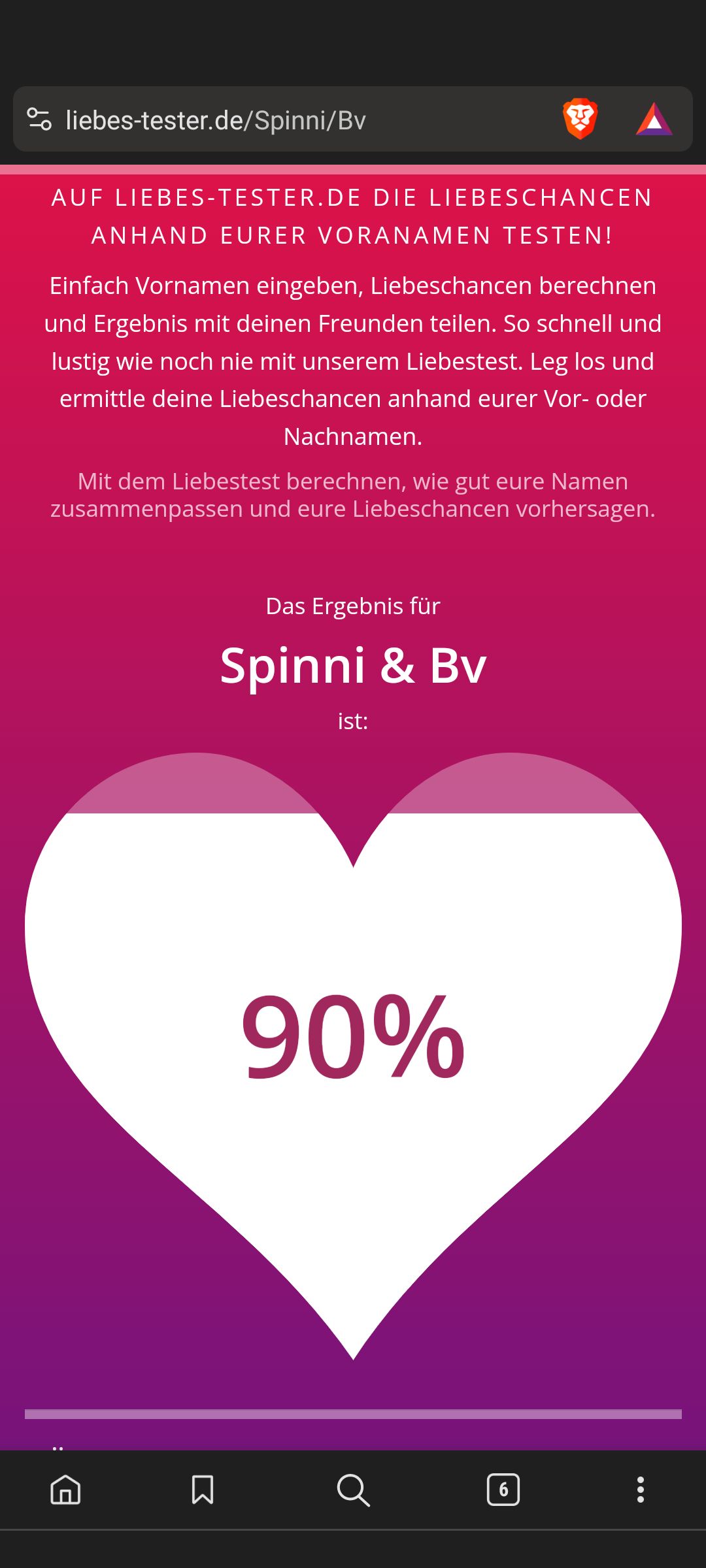The width and height of the screenshot is (706, 1568).
Task: Show the 6 open tabs
Action: click(x=503, y=1490)
